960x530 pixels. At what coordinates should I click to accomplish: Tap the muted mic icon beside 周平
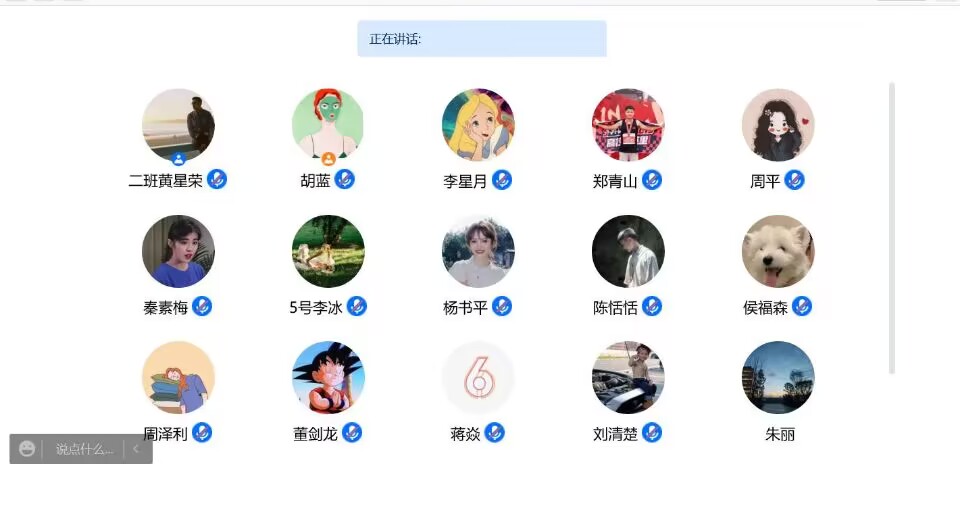point(795,180)
